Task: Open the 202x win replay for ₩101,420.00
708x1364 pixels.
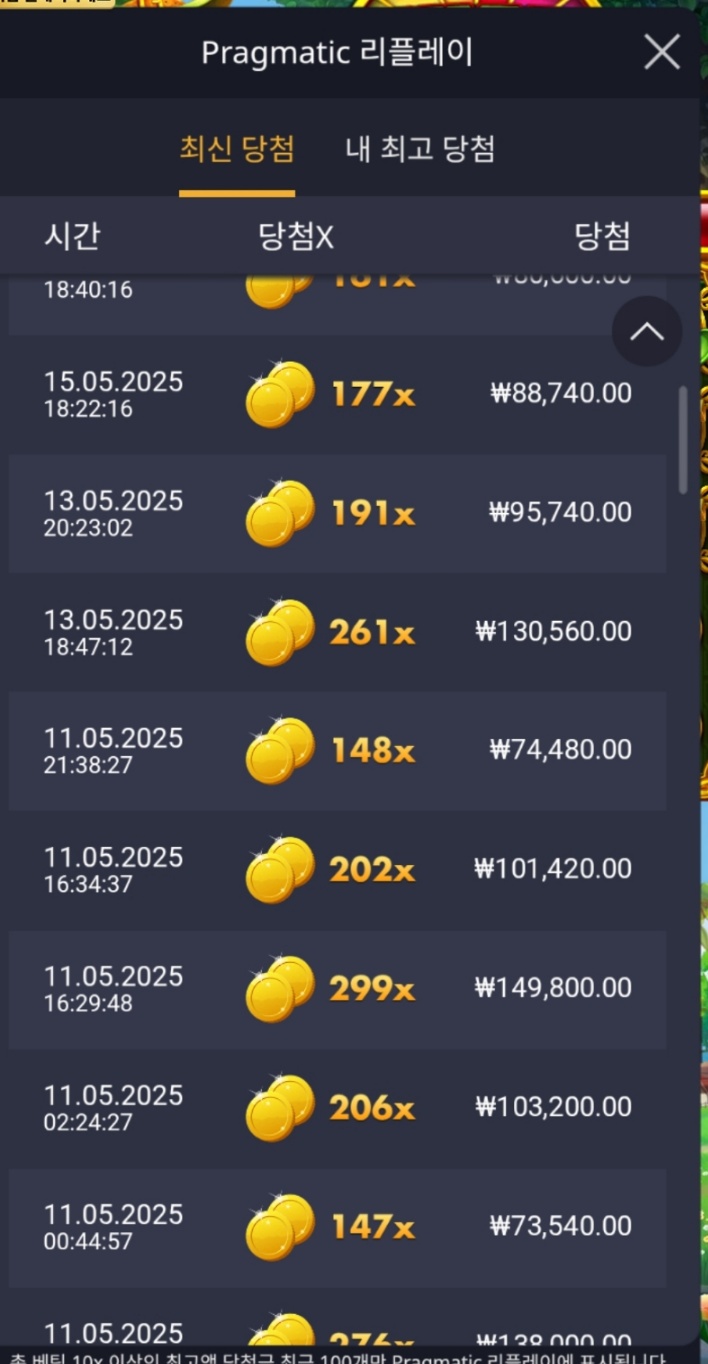Action: pyautogui.click(x=337, y=869)
